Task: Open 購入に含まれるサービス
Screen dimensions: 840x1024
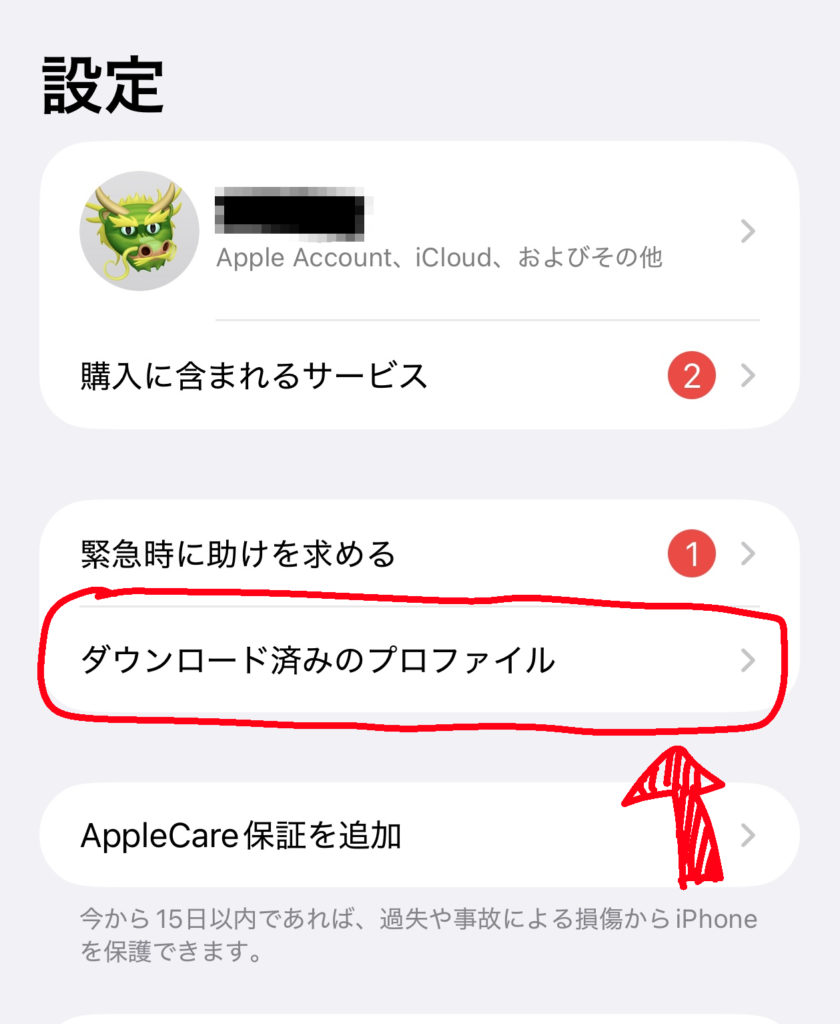Action: pyautogui.click(x=420, y=376)
